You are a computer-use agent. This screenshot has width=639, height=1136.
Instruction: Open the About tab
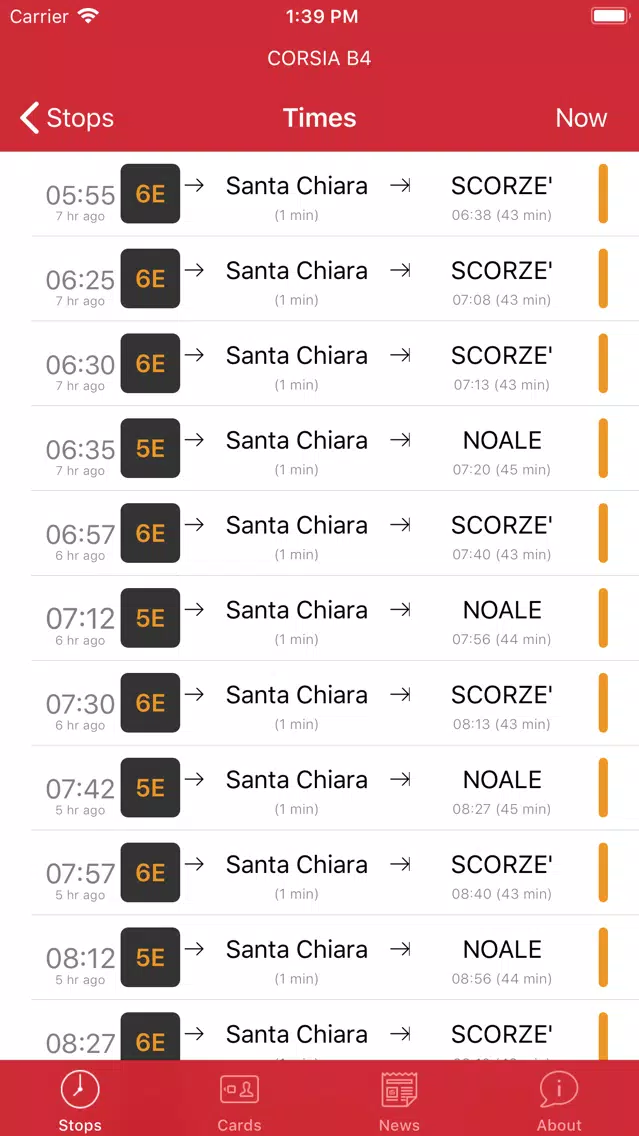pyautogui.click(x=559, y=1098)
